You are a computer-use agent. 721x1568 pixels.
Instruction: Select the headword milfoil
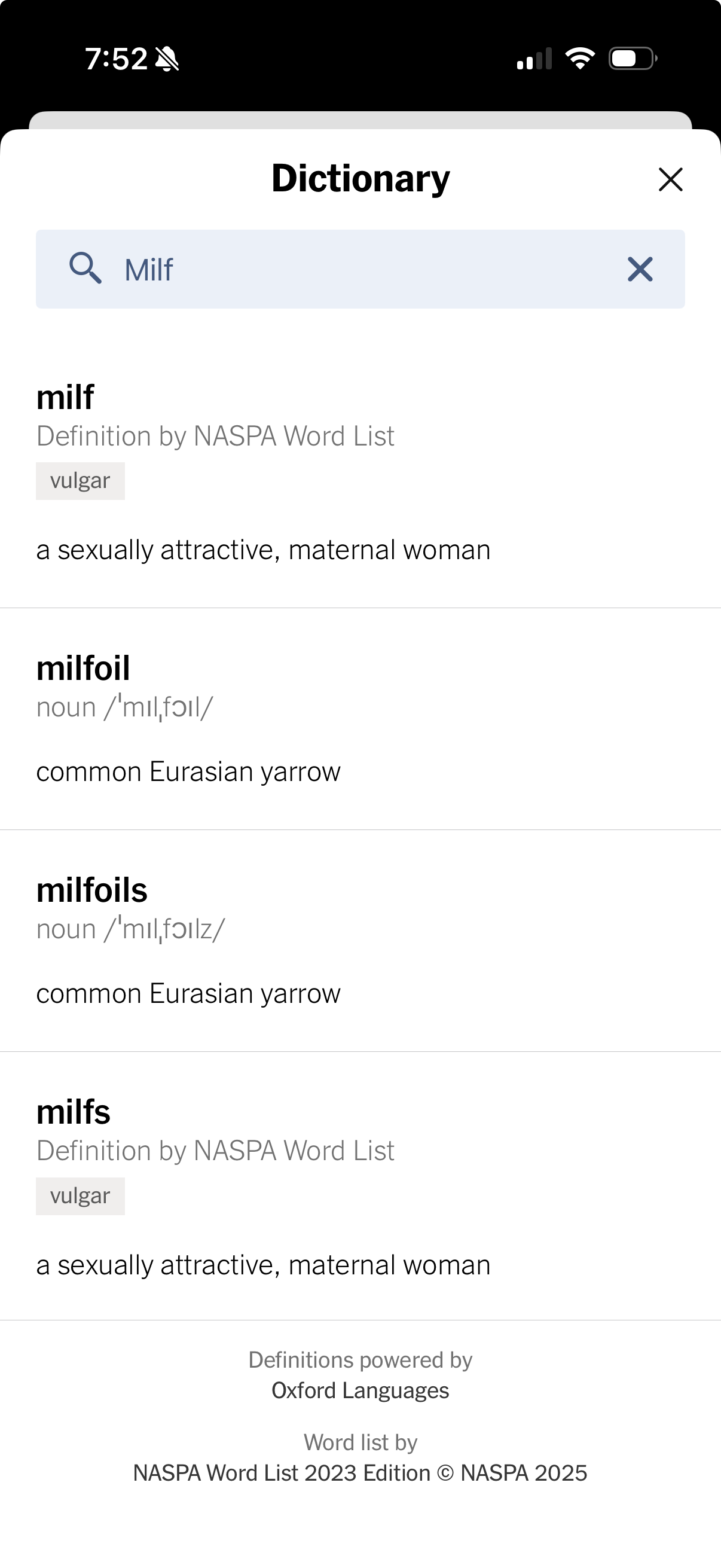tap(82, 668)
